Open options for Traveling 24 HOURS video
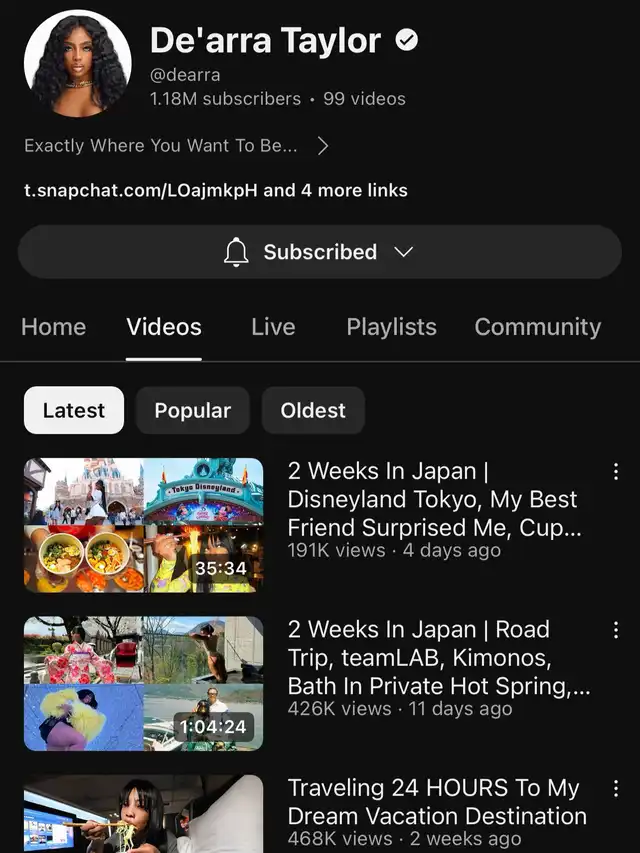 coord(616,788)
